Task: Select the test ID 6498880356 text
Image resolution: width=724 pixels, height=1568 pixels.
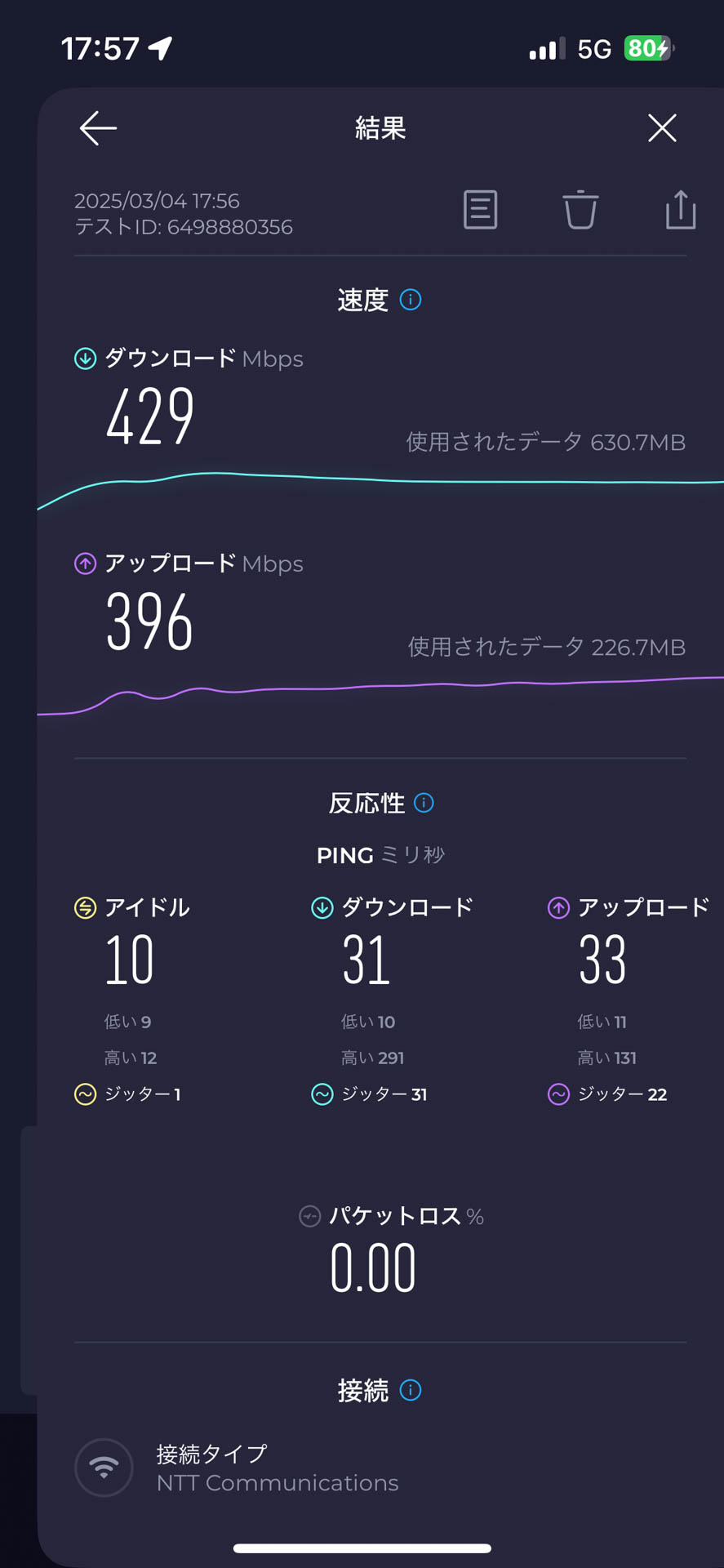Action: 184,227
